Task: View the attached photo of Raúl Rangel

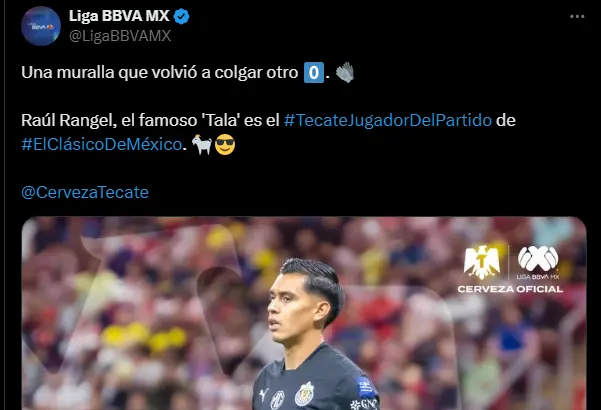Action: pyautogui.click(x=303, y=320)
